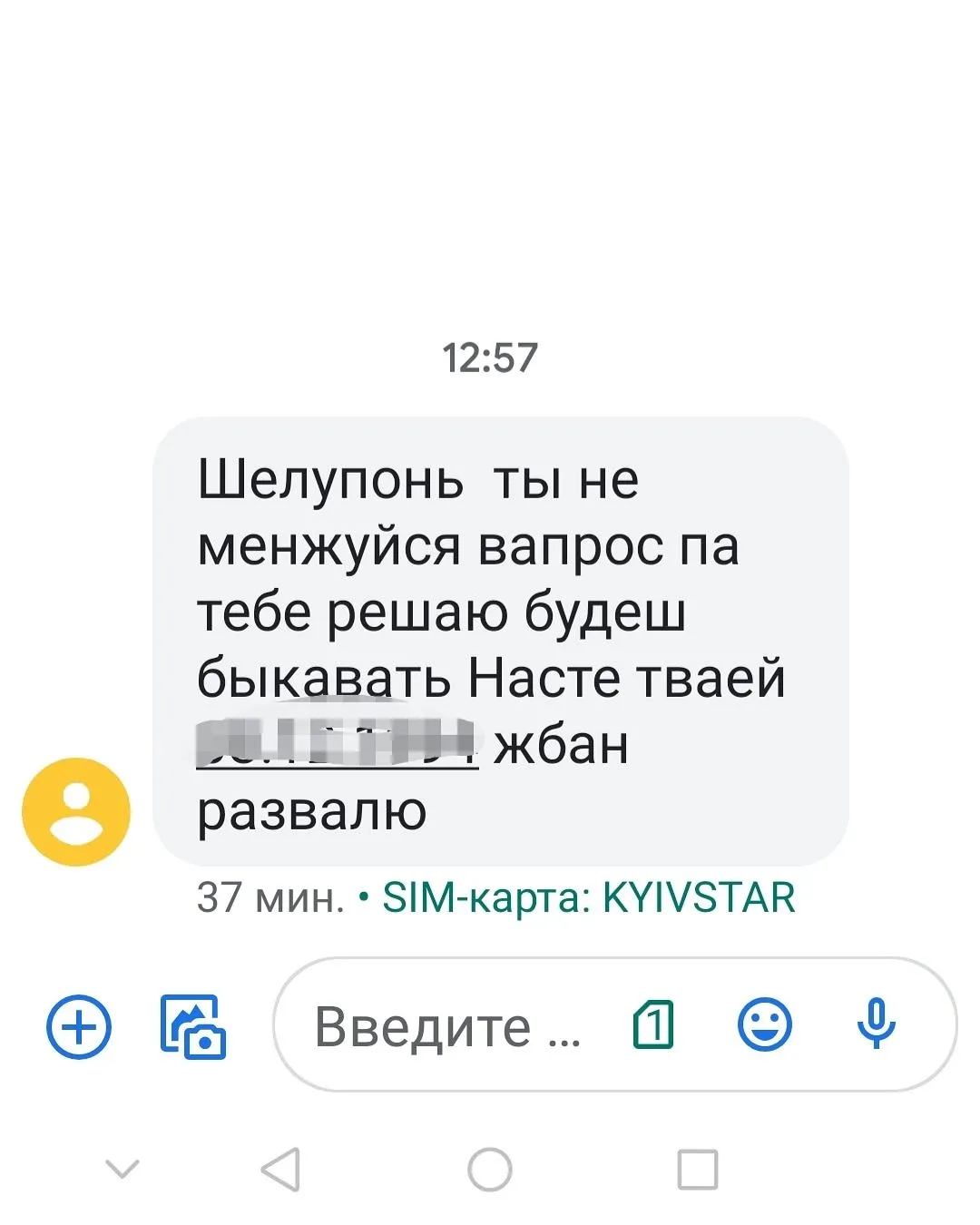Go to the home screen via circle button
The height and width of the screenshot is (1225, 980).
(490, 1169)
